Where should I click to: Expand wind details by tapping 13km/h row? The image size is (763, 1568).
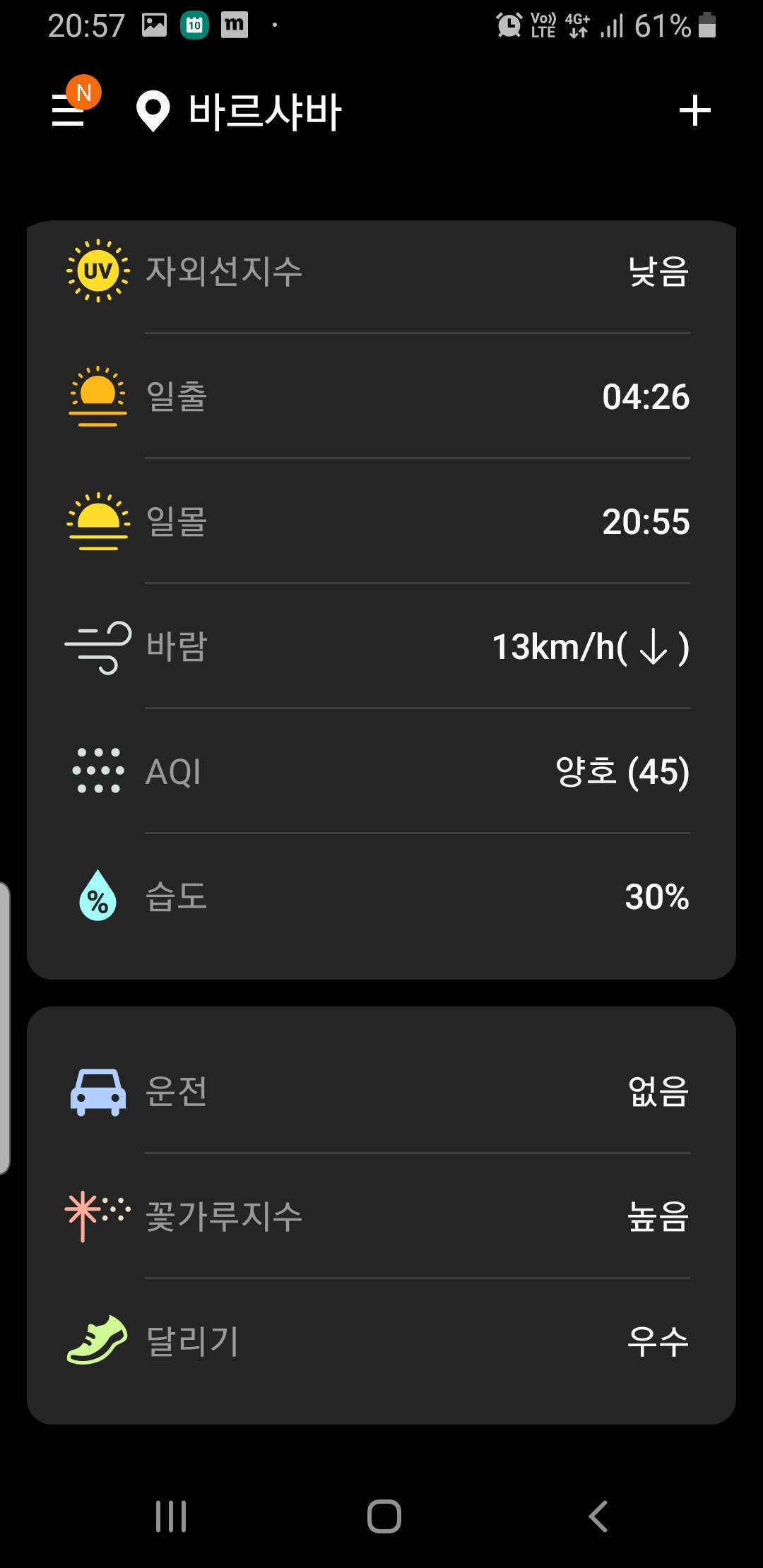[x=592, y=648]
